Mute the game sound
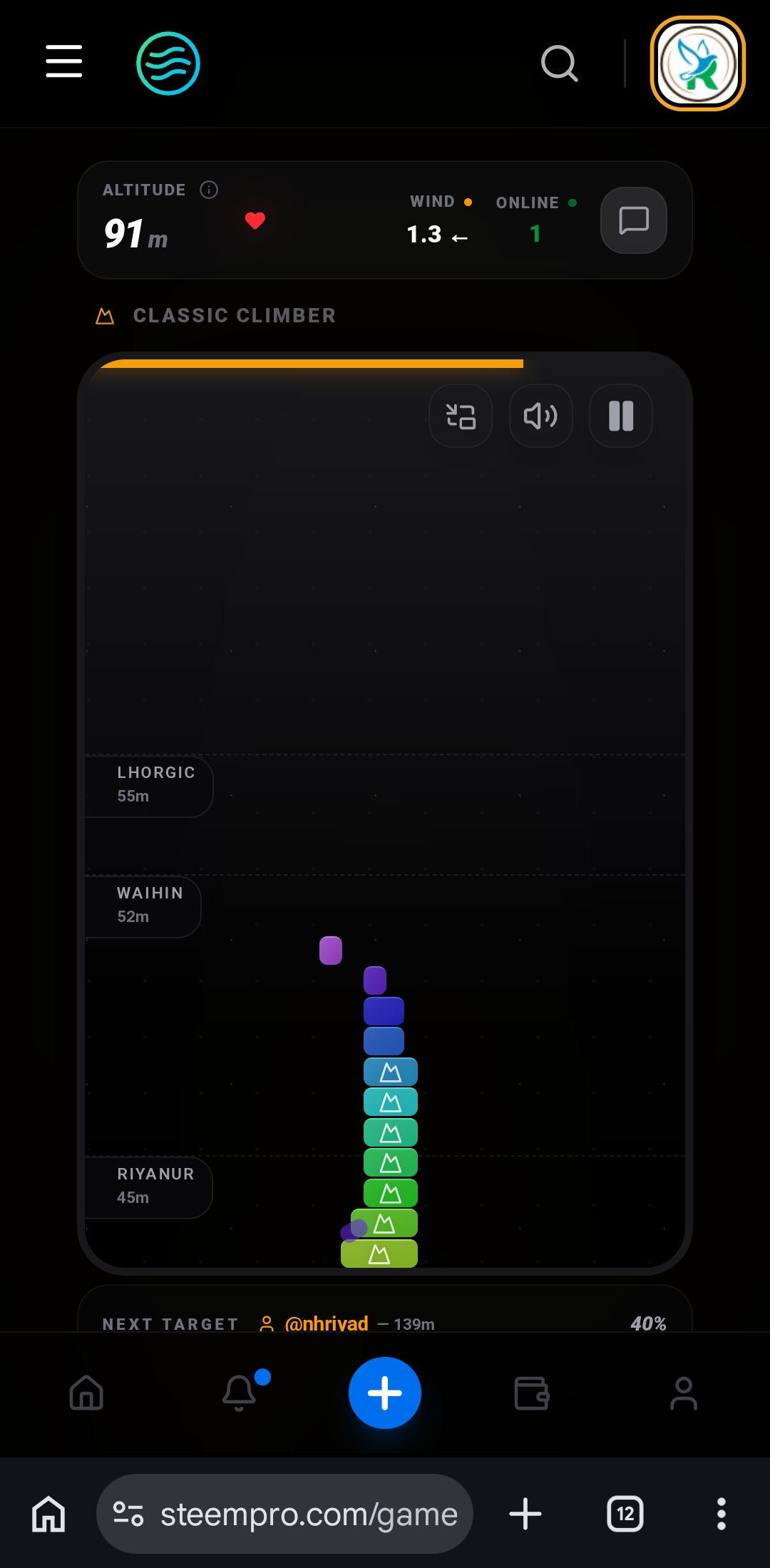 (541, 416)
